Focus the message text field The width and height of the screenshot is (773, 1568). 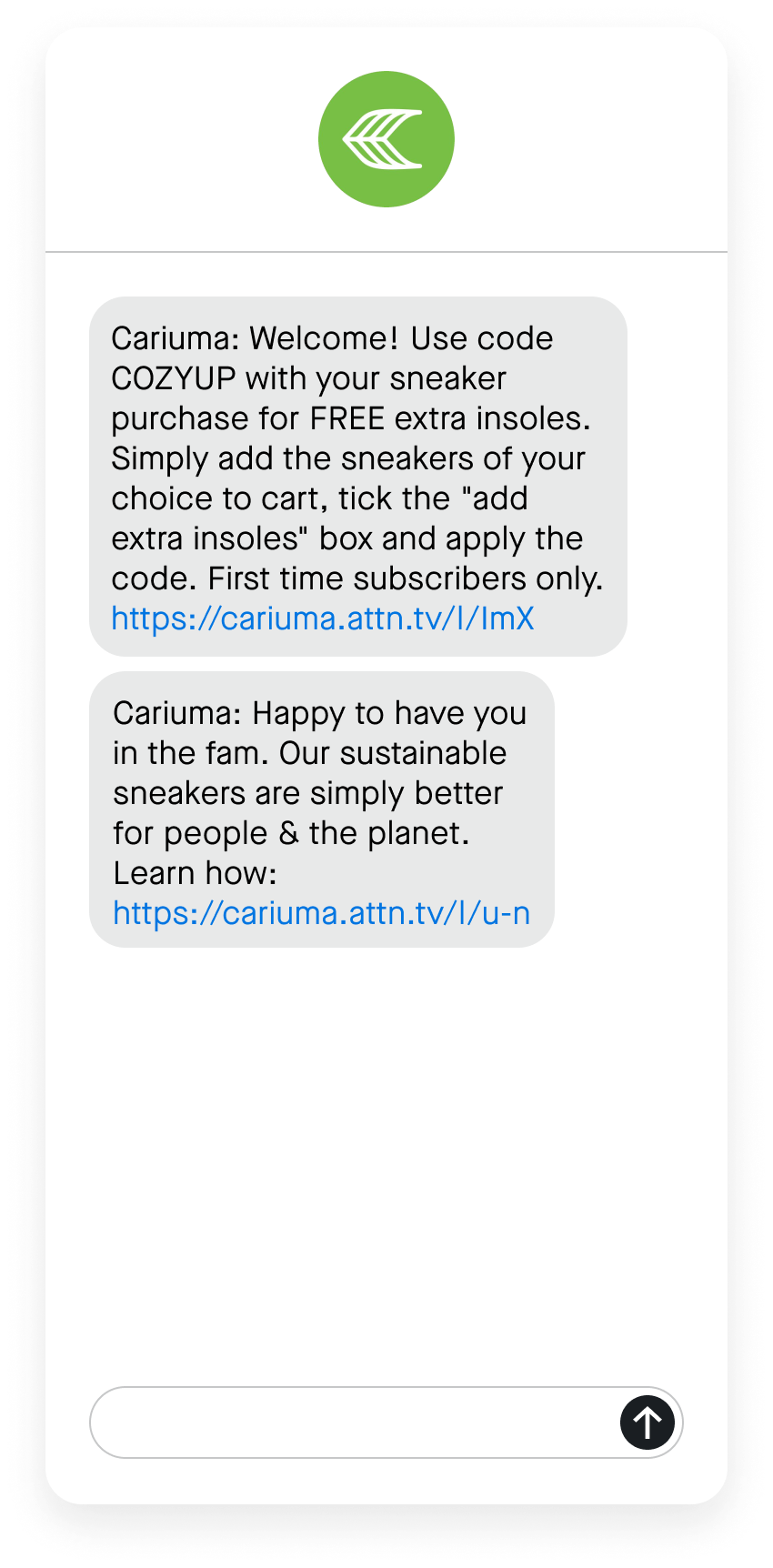[x=355, y=1422]
